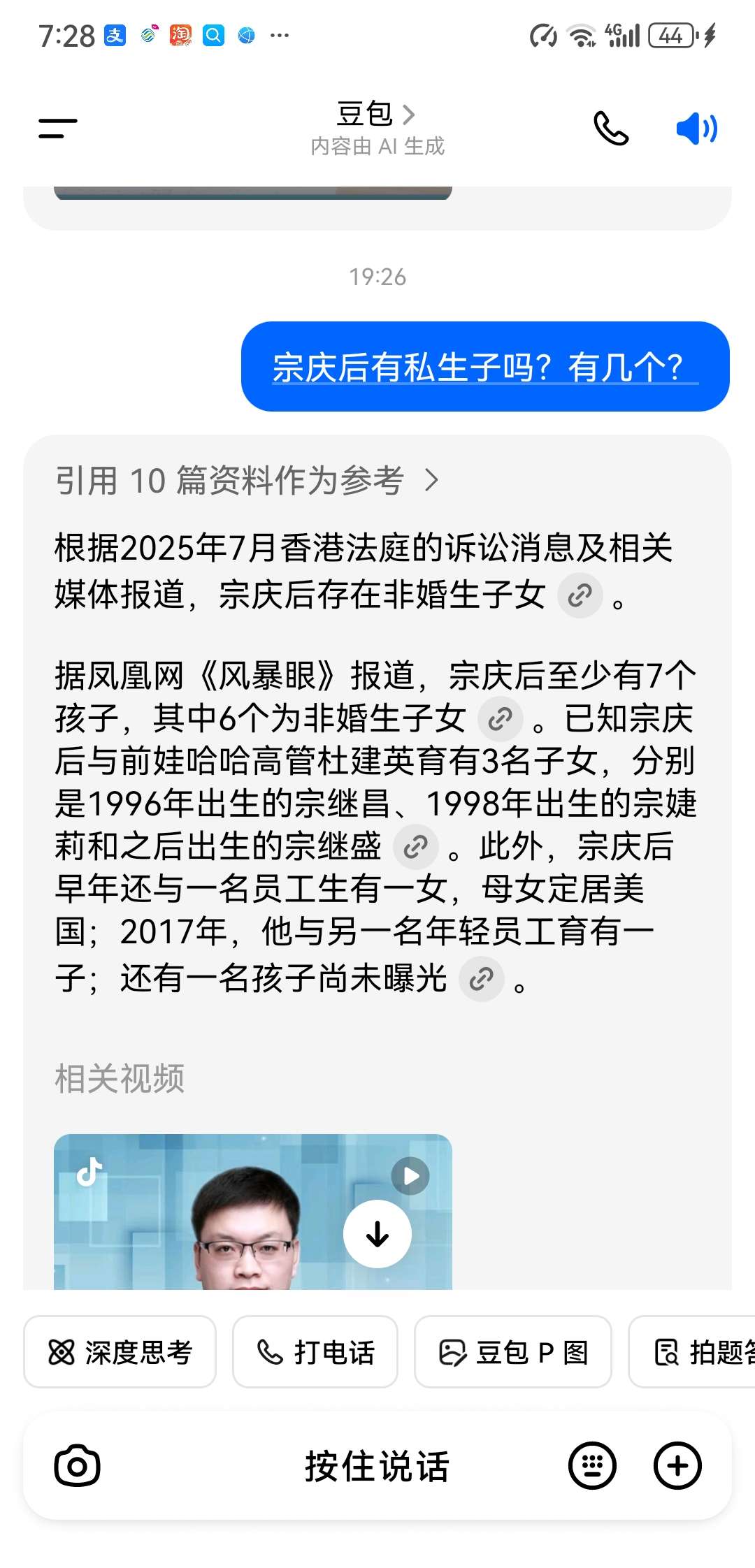This screenshot has width=755, height=1568.
Task: Tap the sent question about 宗庆后
Action: click(x=484, y=367)
